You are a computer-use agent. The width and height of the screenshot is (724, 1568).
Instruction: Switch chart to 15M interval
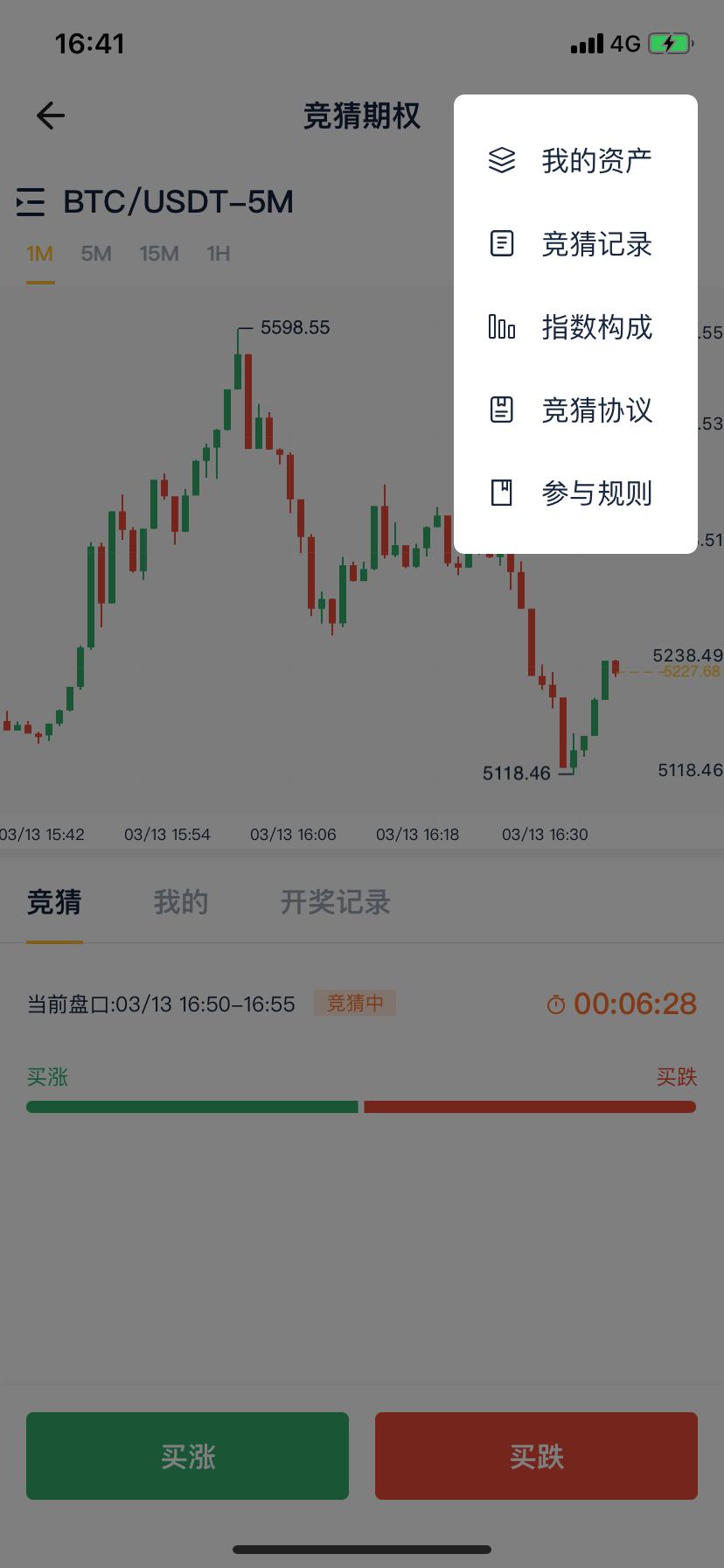[159, 254]
